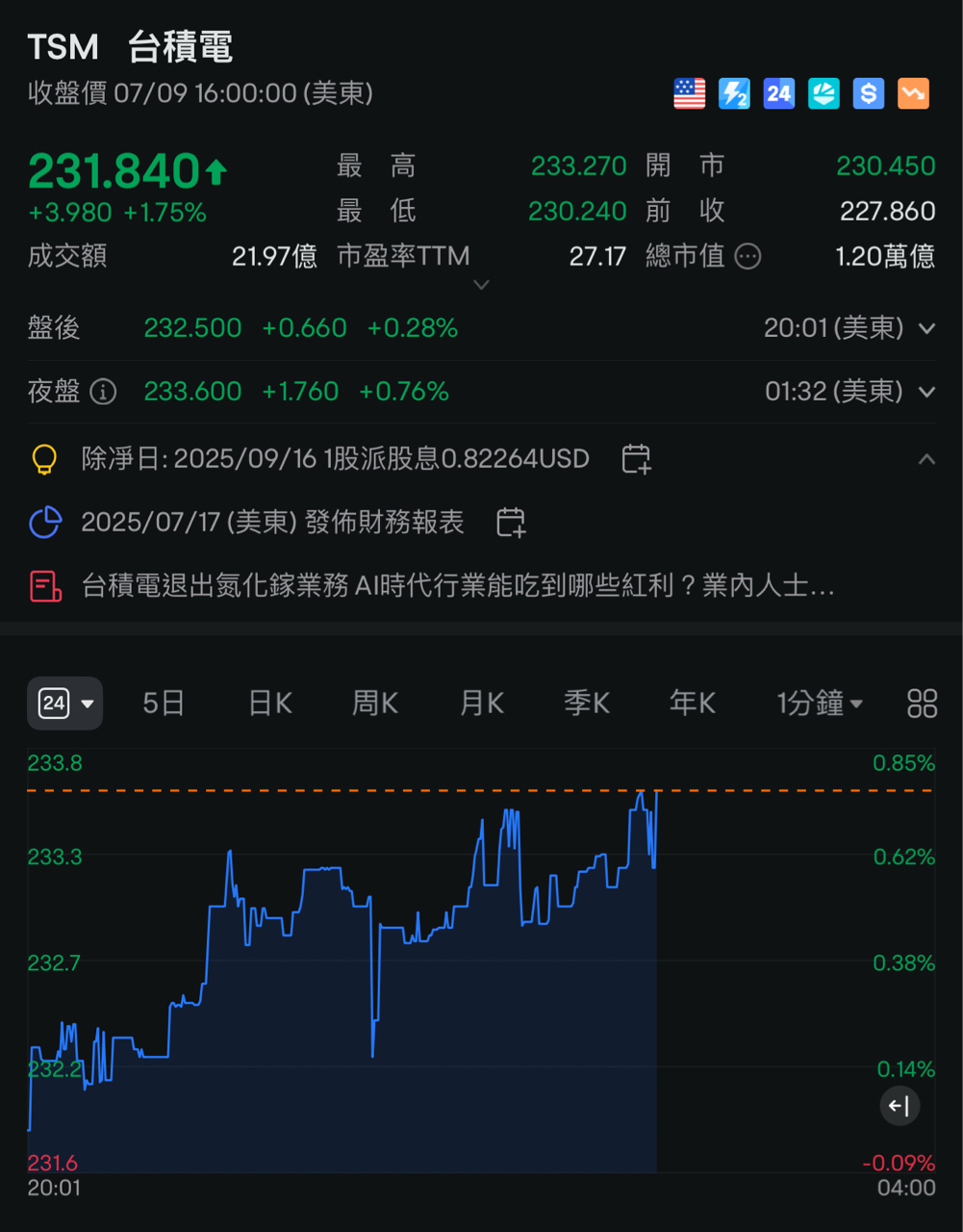963x1232 pixels.
Task: Open 總市值 more-info icon
Action: click(748, 256)
